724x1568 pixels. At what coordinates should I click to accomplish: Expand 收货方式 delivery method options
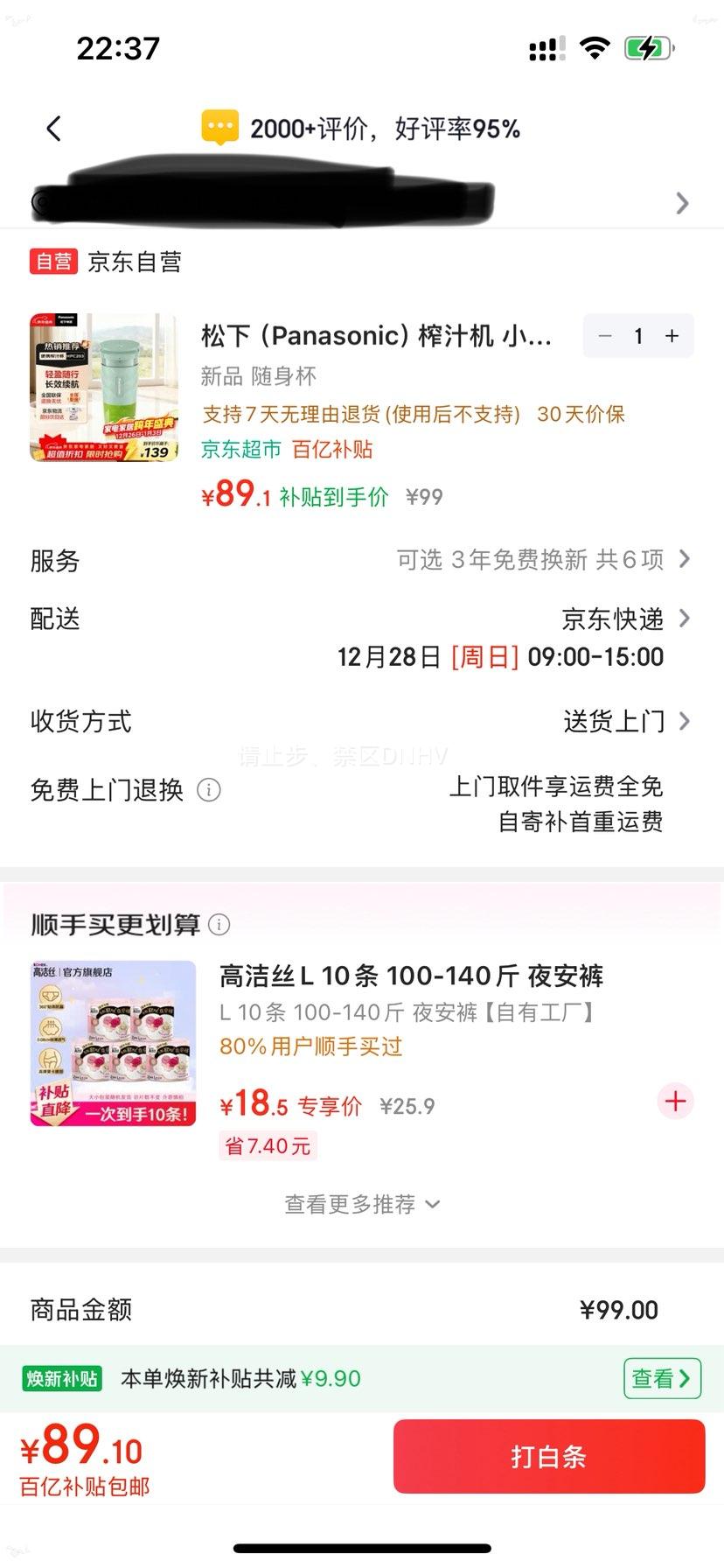coord(612,721)
